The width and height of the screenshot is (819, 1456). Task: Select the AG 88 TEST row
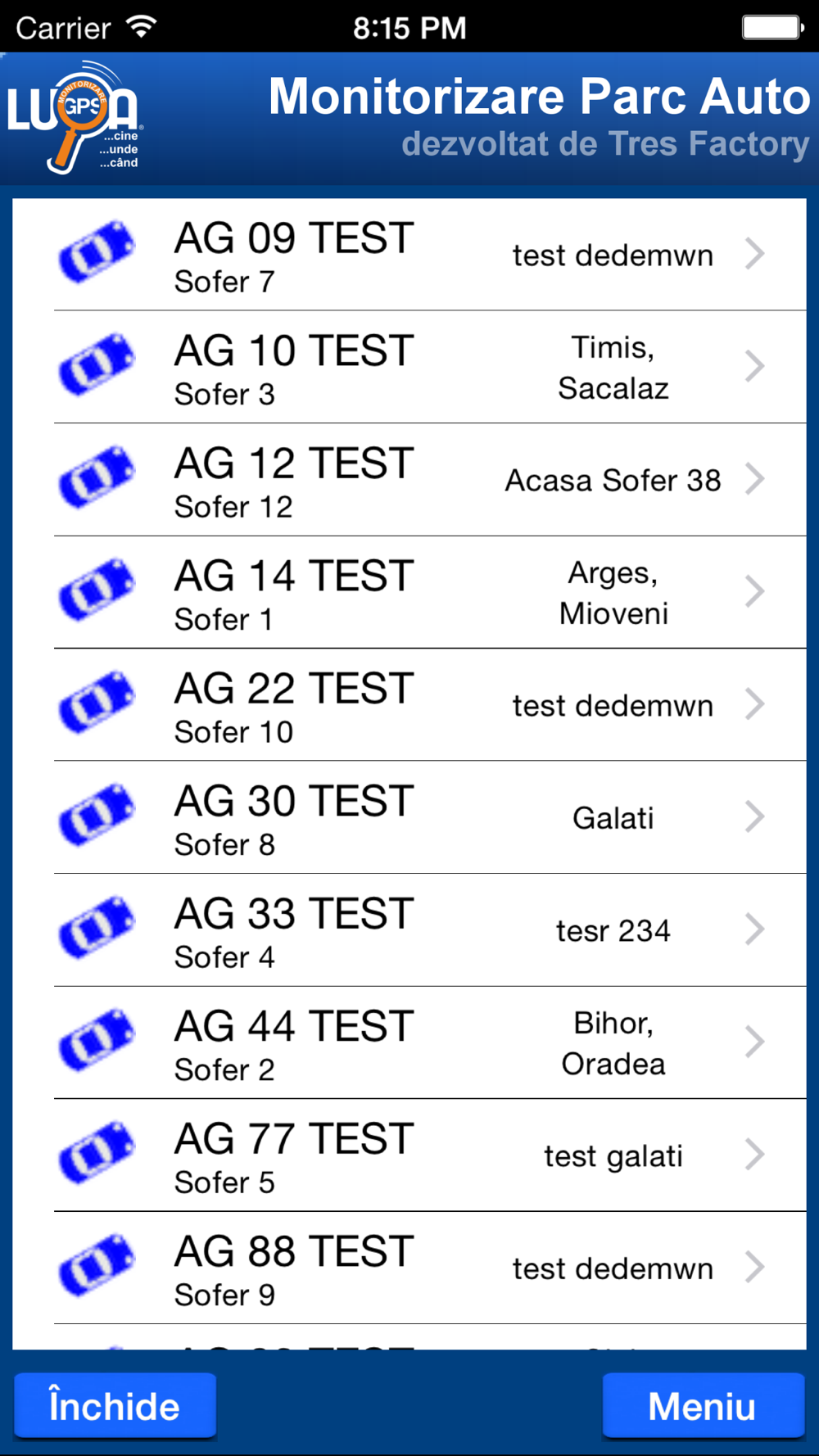[409, 1268]
